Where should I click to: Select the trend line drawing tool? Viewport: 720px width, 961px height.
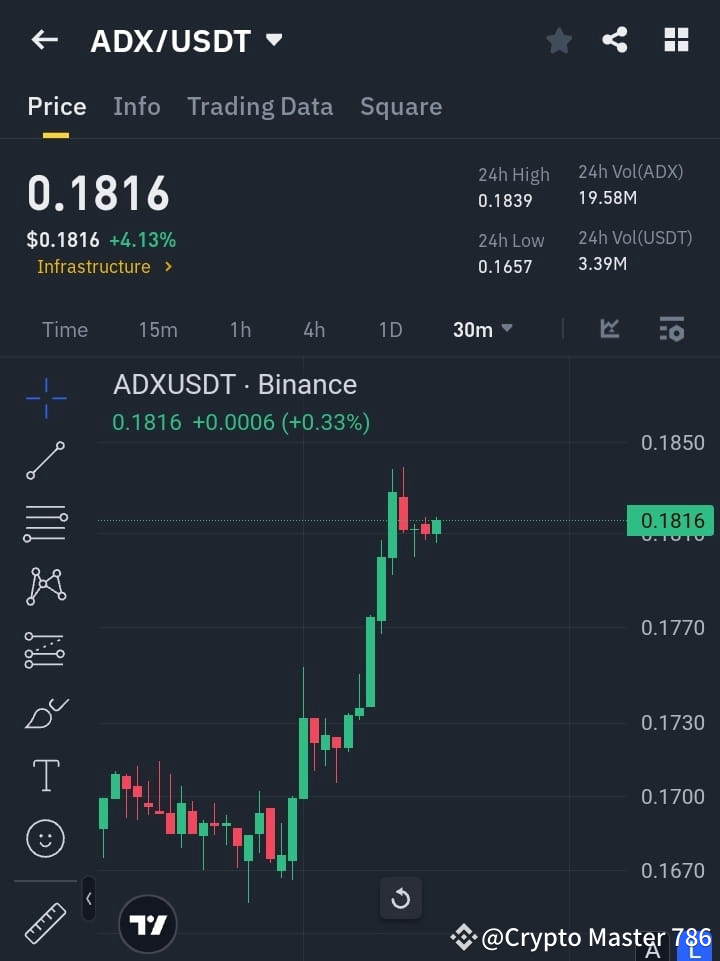point(45,461)
